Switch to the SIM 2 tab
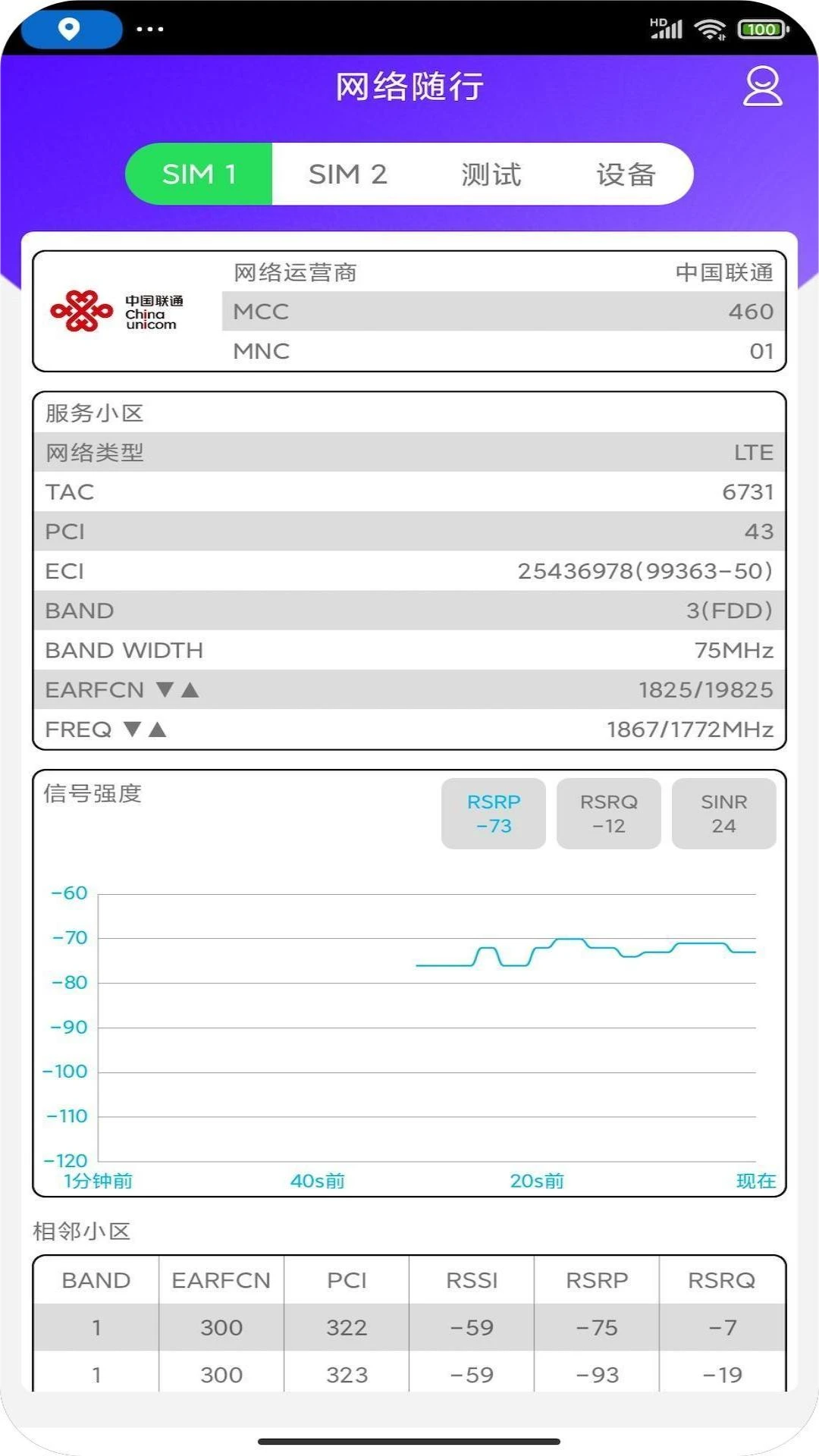This screenshot has width=819, height=1456. (347, 174)
